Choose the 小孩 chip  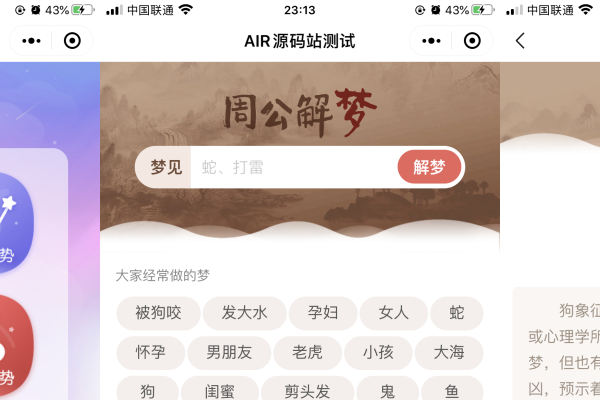pyautogui.click(x=378, y=353)
